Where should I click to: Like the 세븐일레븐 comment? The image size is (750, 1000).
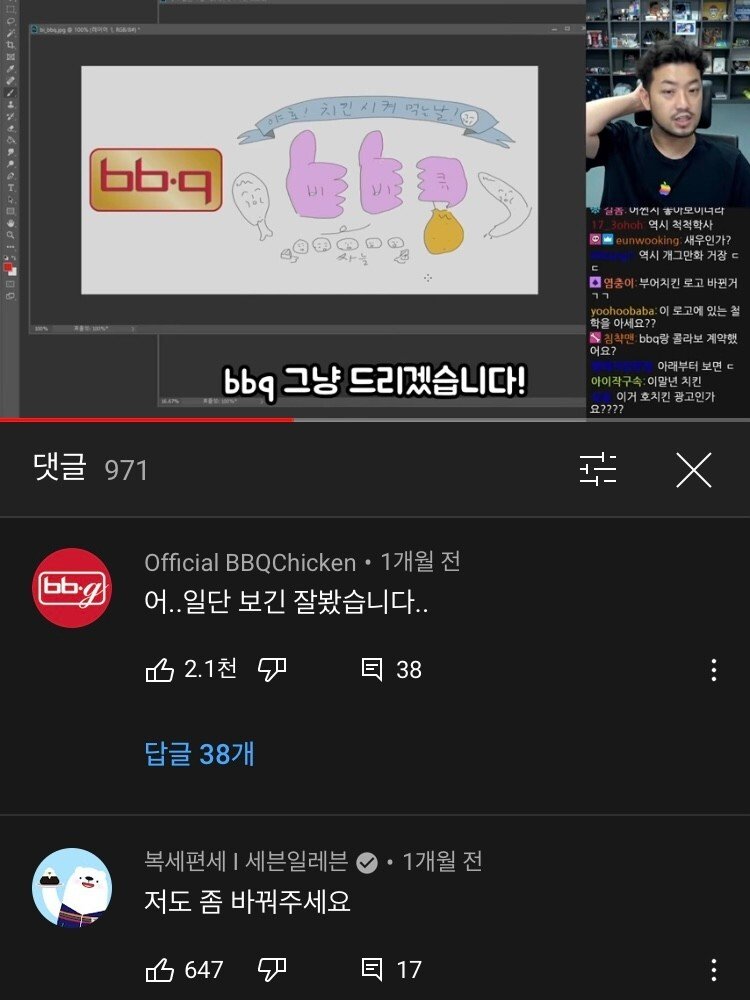pos(161,969)
